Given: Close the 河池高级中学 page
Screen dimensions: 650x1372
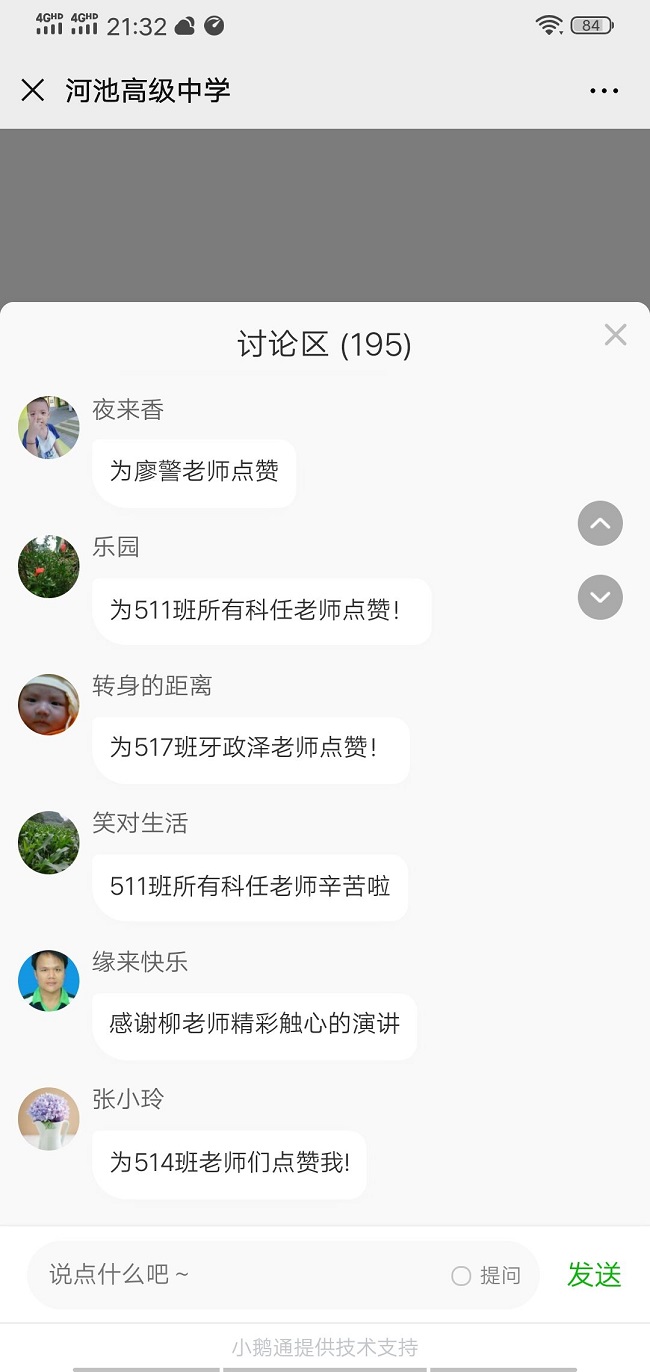Looking at the screenshot, I should (x=33, y=91).
